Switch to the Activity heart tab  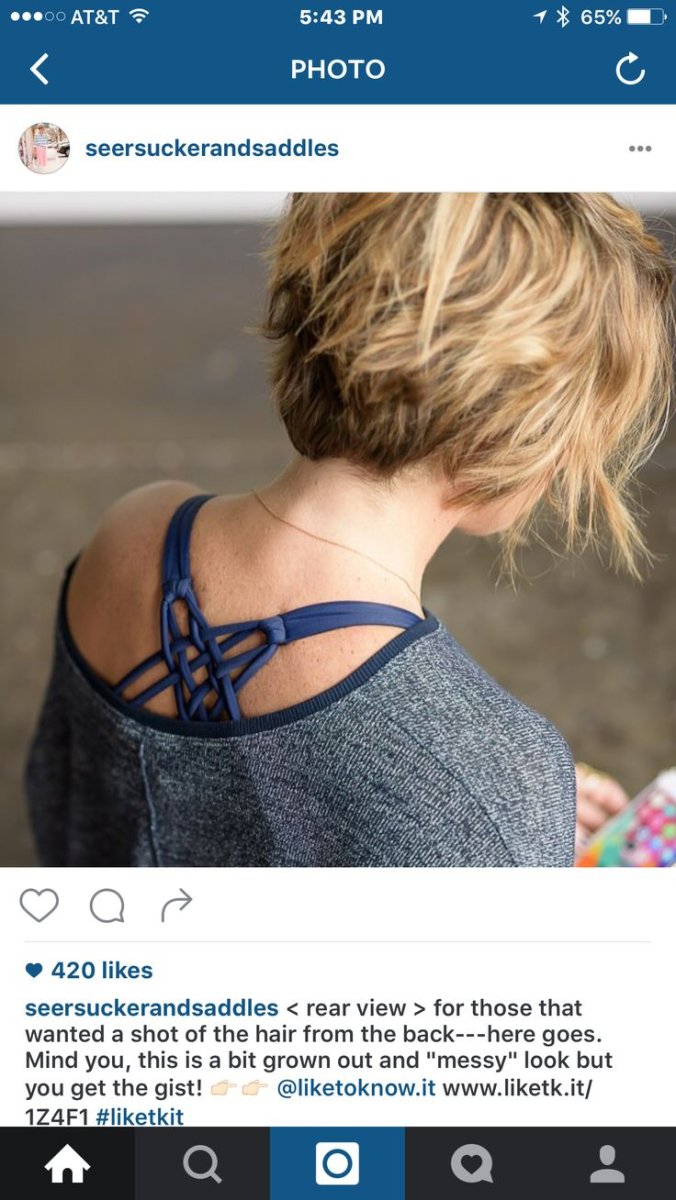click(472, 1164)
